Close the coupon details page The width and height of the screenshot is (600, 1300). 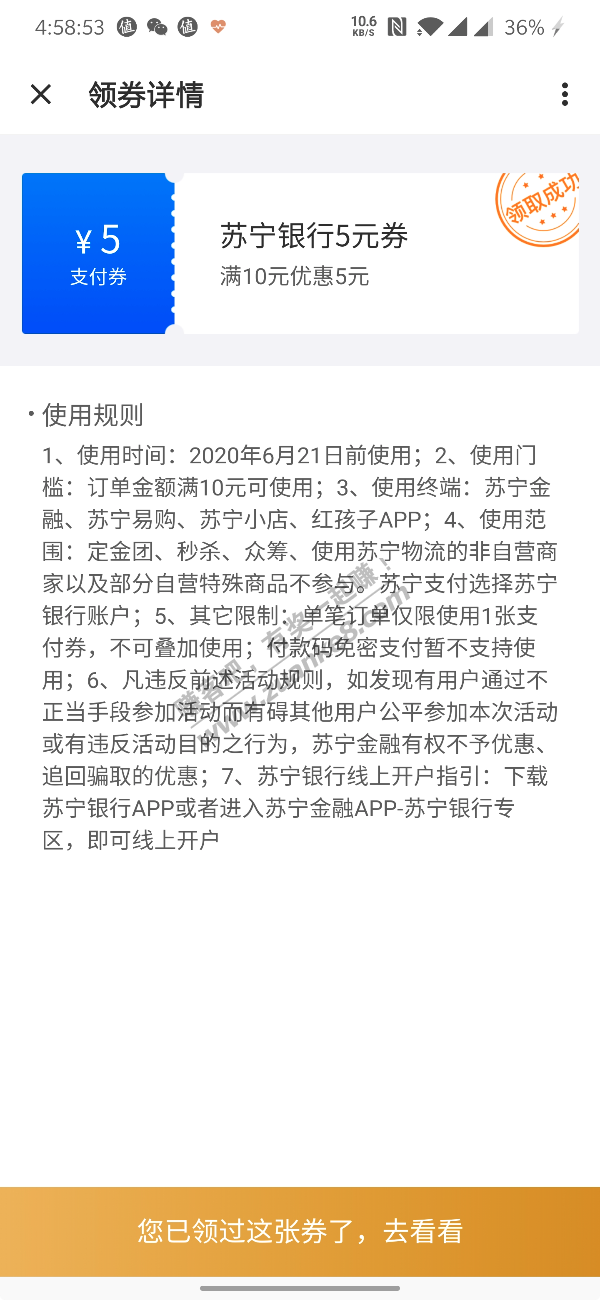coord(40,95)
